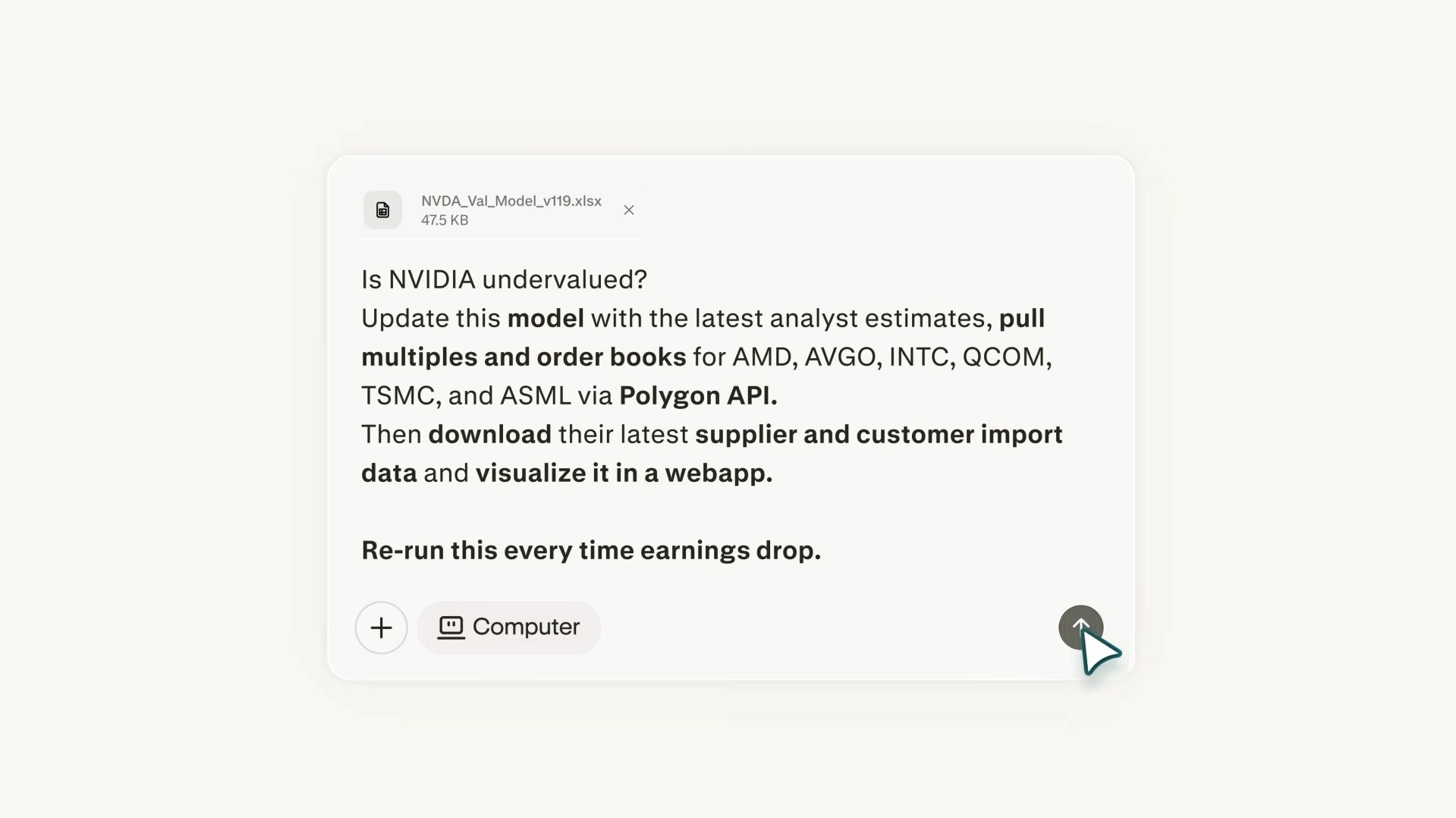Image resolution: width=1456 pixels, height=818 pixels.
Task: Remove the NVDA_Val_Model_v119.xlsx attachment
Action: [628, 210]
